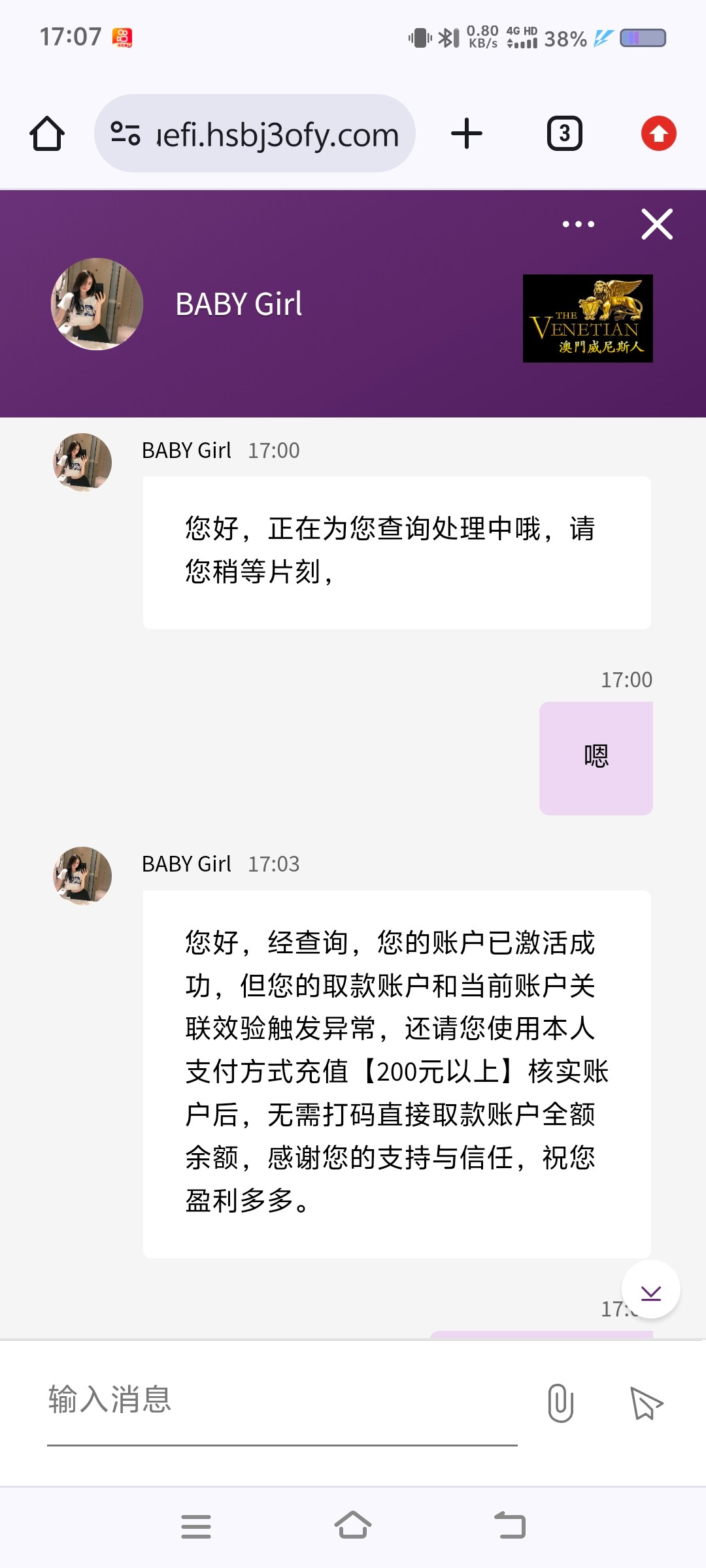Tap the Android home button

point(353,1527)
